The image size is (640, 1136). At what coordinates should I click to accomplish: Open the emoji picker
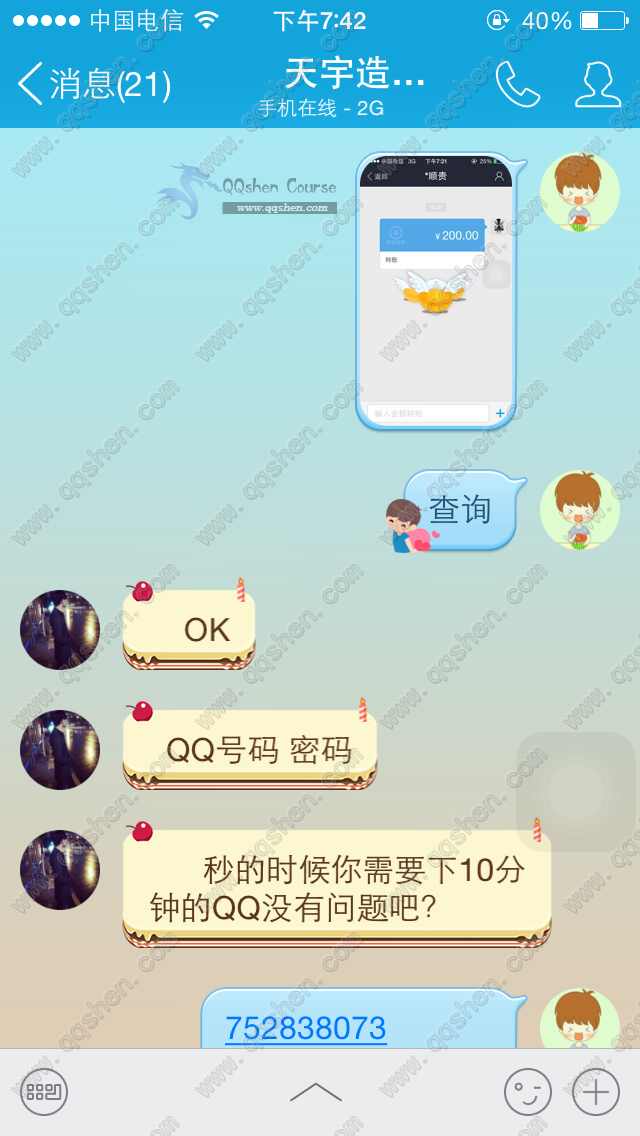[527, 1092]
